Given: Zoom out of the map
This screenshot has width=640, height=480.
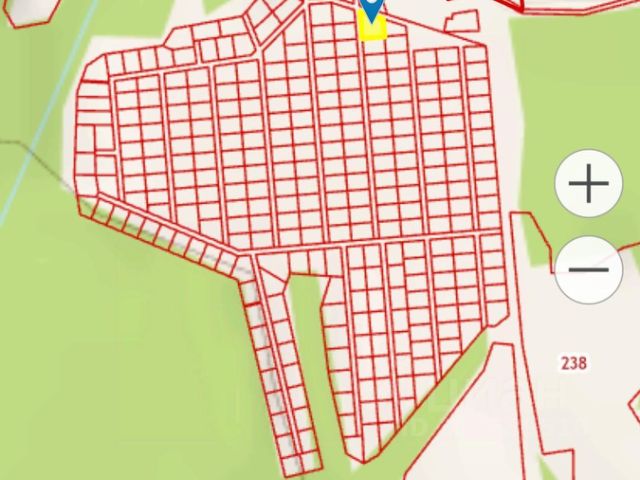Looking at the screenshot, I should click(x=591, y=270).
